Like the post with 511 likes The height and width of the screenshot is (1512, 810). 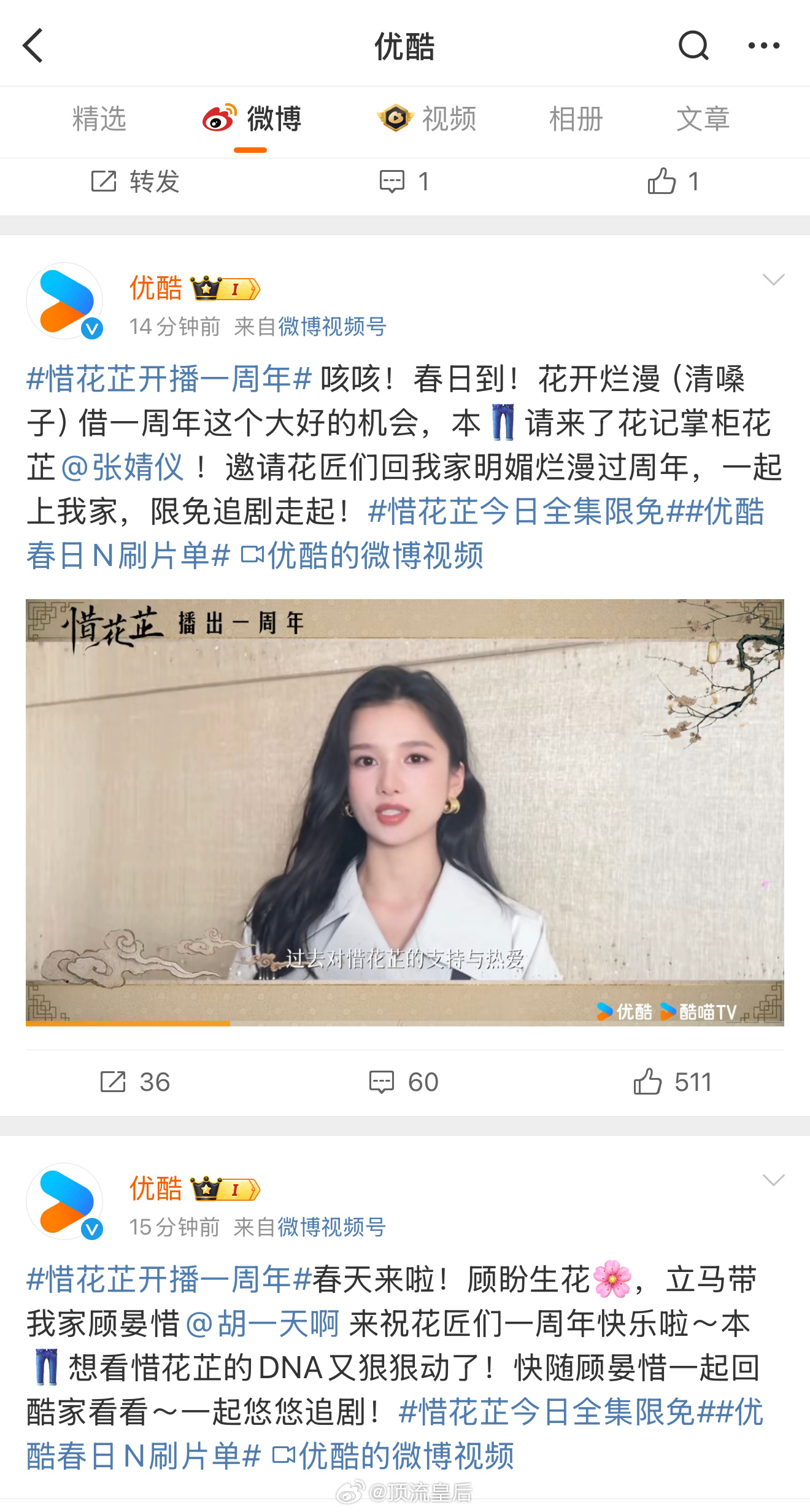[x=673, y=1082]
